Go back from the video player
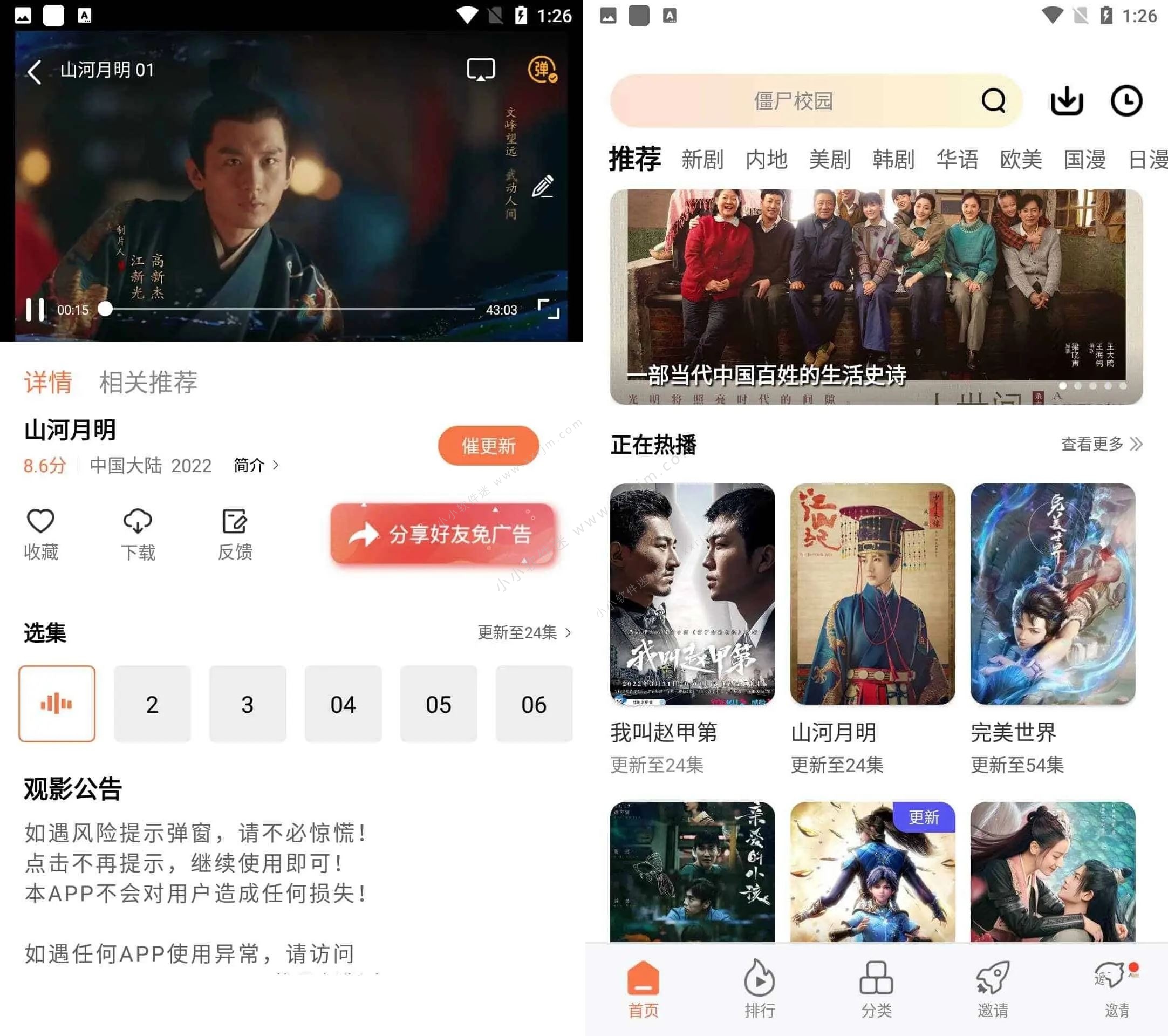1168x1036 pixels. tap(35, 71)
